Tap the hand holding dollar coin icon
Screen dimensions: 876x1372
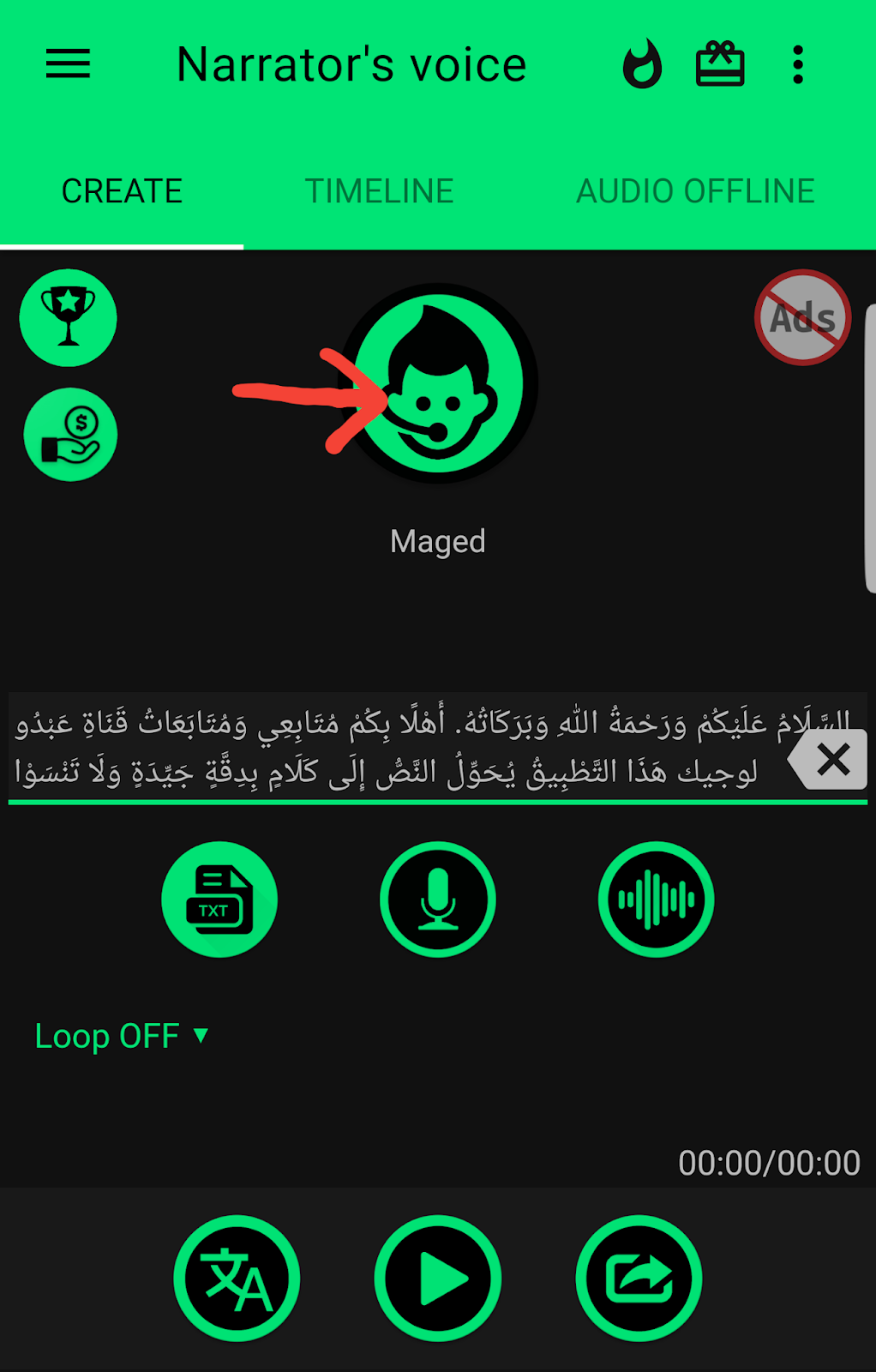point(70,435)
